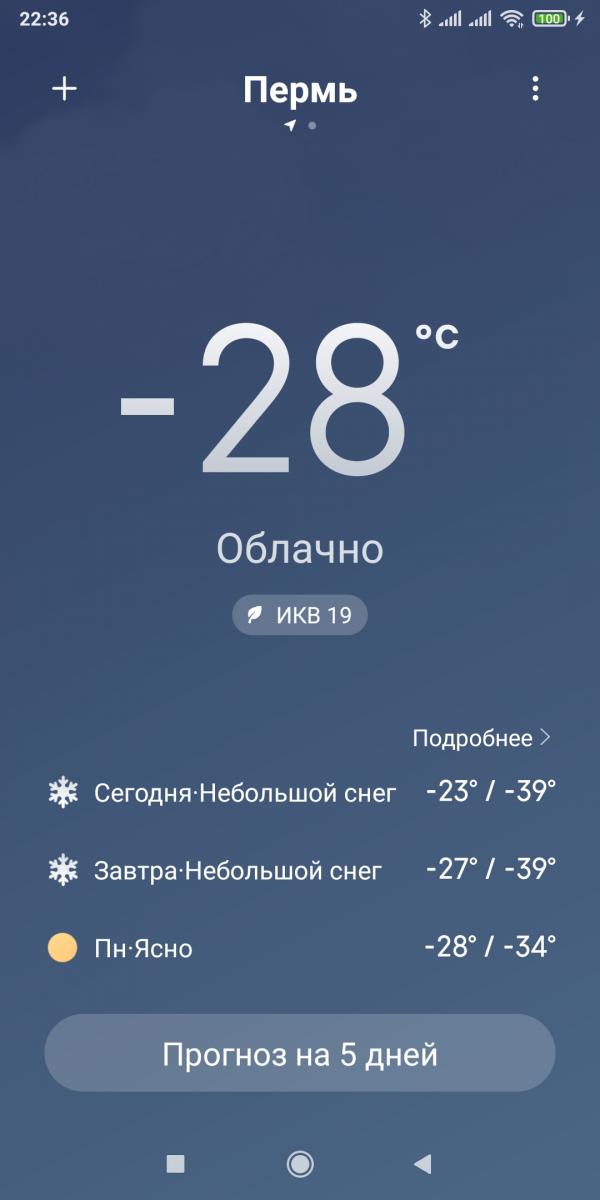Add a new city with plus icon
This screenshot has width=600, height=1200.
click(x=64, y=89)
